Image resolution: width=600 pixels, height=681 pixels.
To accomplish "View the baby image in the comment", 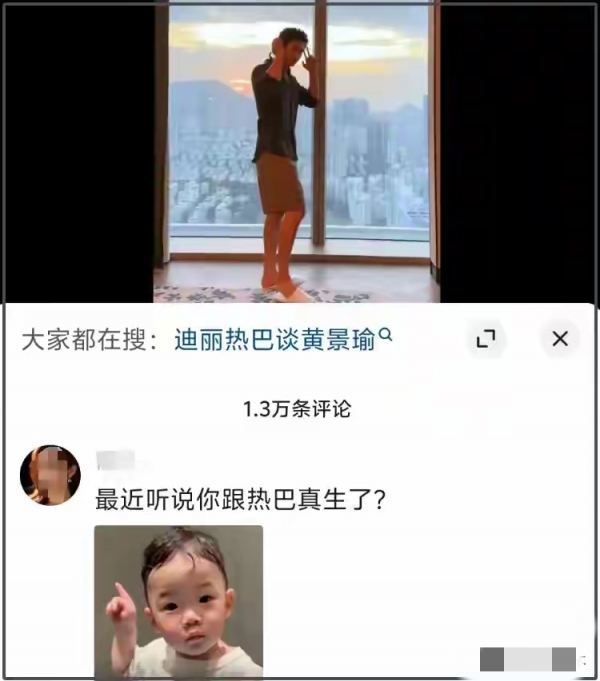I will [178, 602].
